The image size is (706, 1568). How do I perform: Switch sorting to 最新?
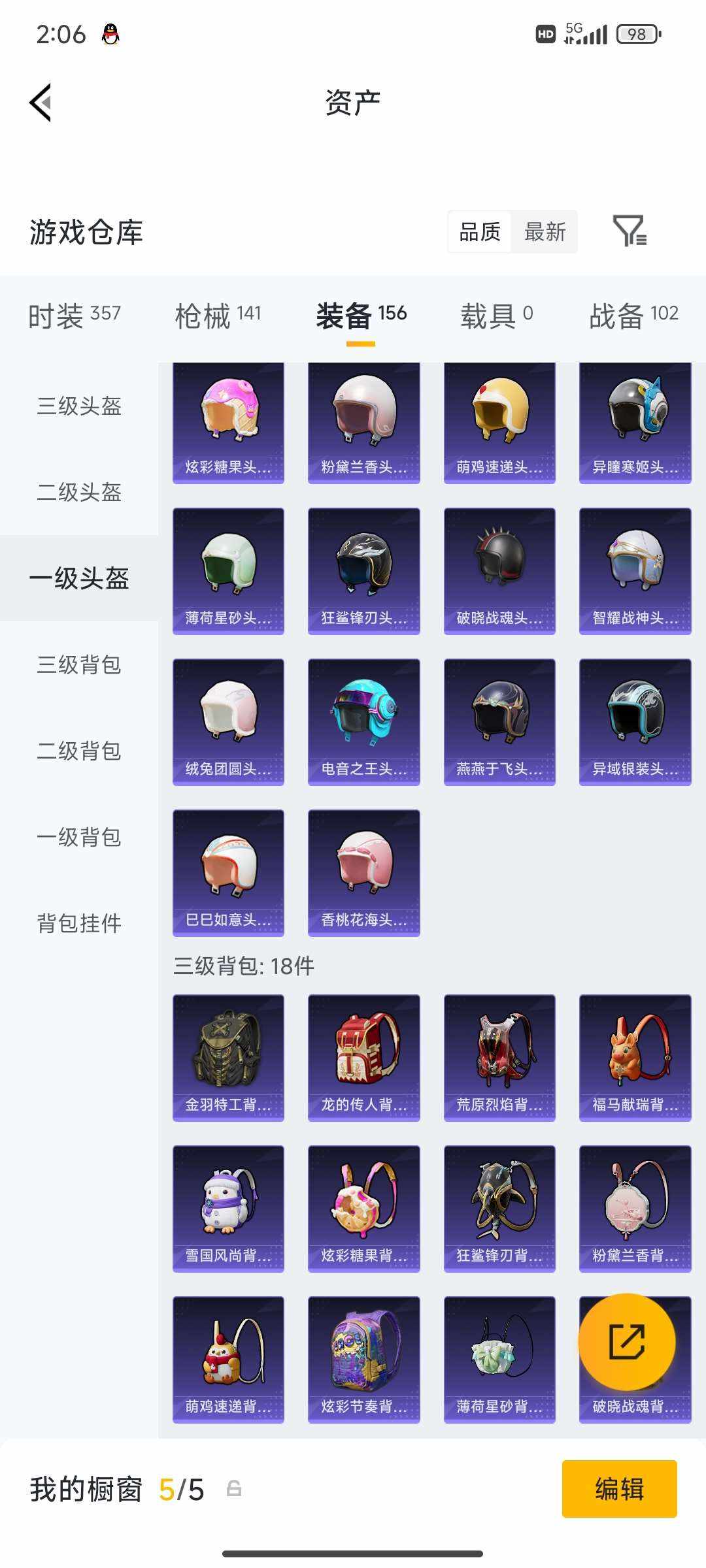pyautogui.click(x=546, y=233)
